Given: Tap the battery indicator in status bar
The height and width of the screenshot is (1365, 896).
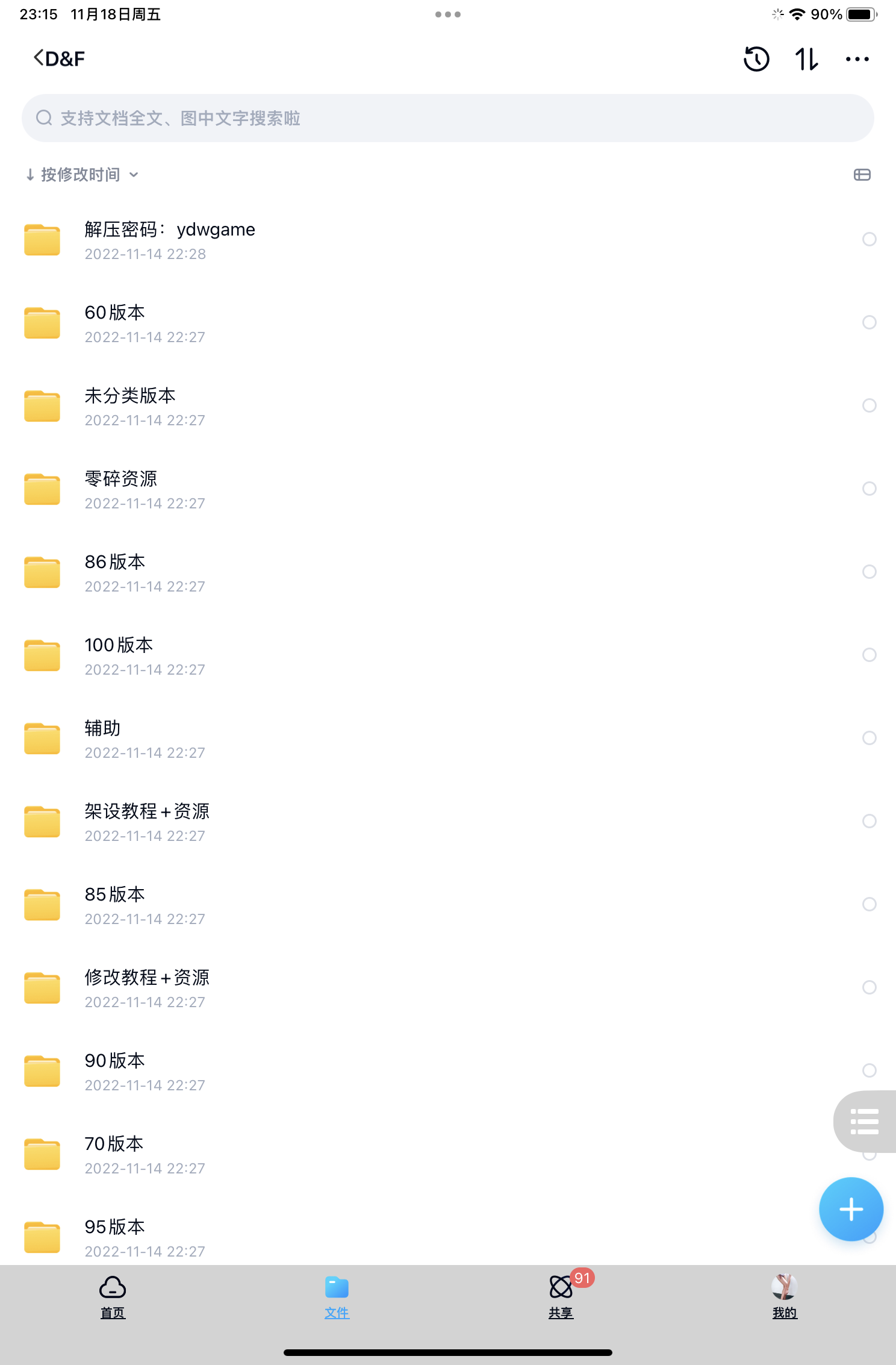Looking at the screenshot, I should pos(861,13).
